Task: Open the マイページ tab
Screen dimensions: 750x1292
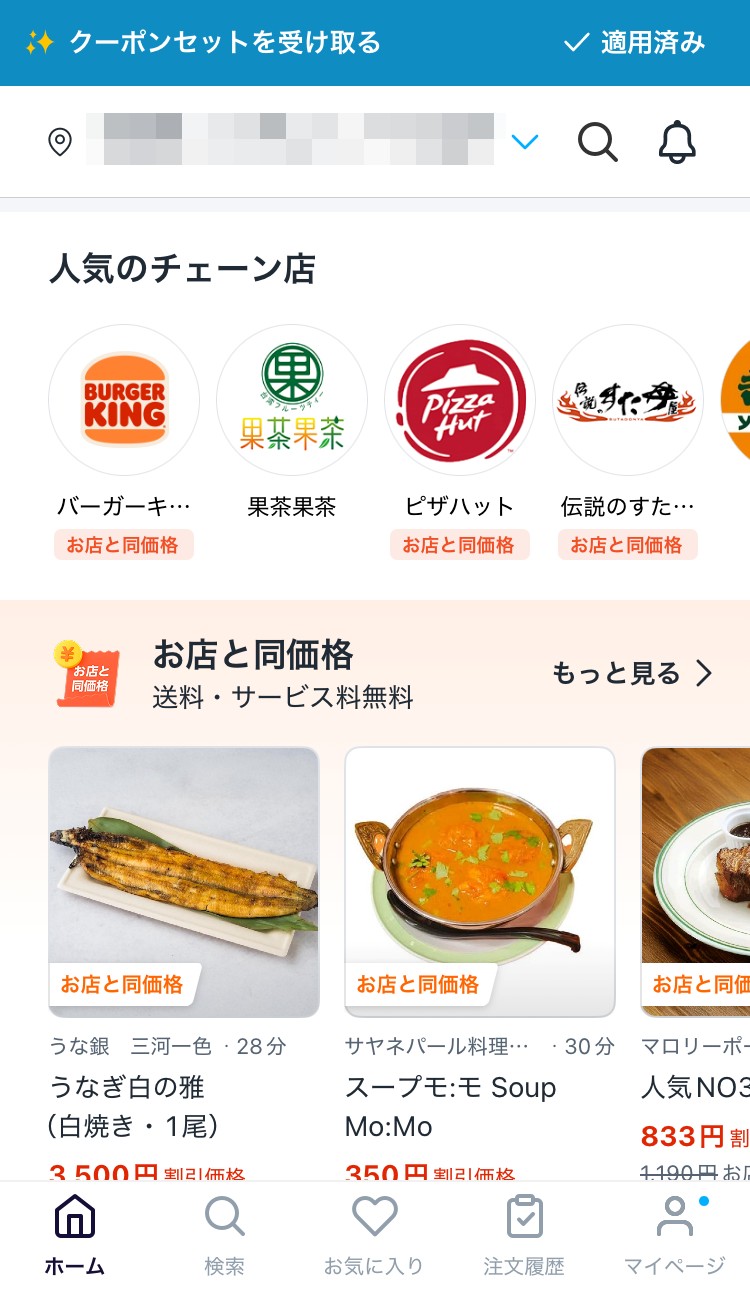Action: 674,1236
